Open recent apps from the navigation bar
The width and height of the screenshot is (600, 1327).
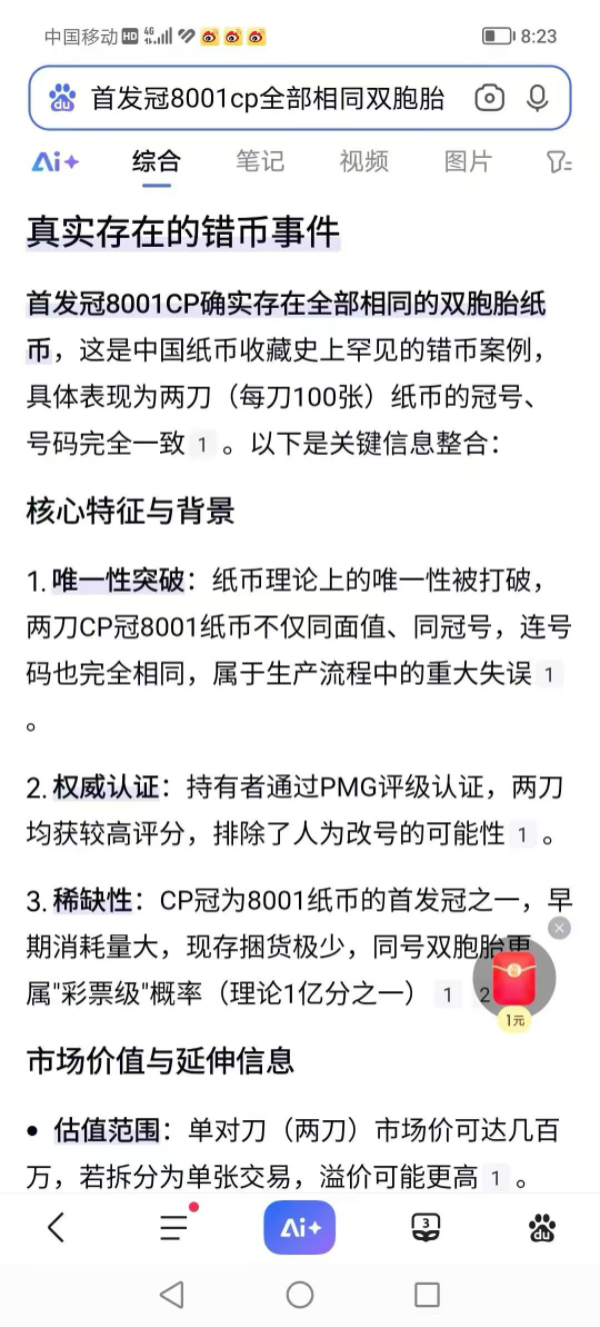pyautogui.click(x=427, y=1295)
